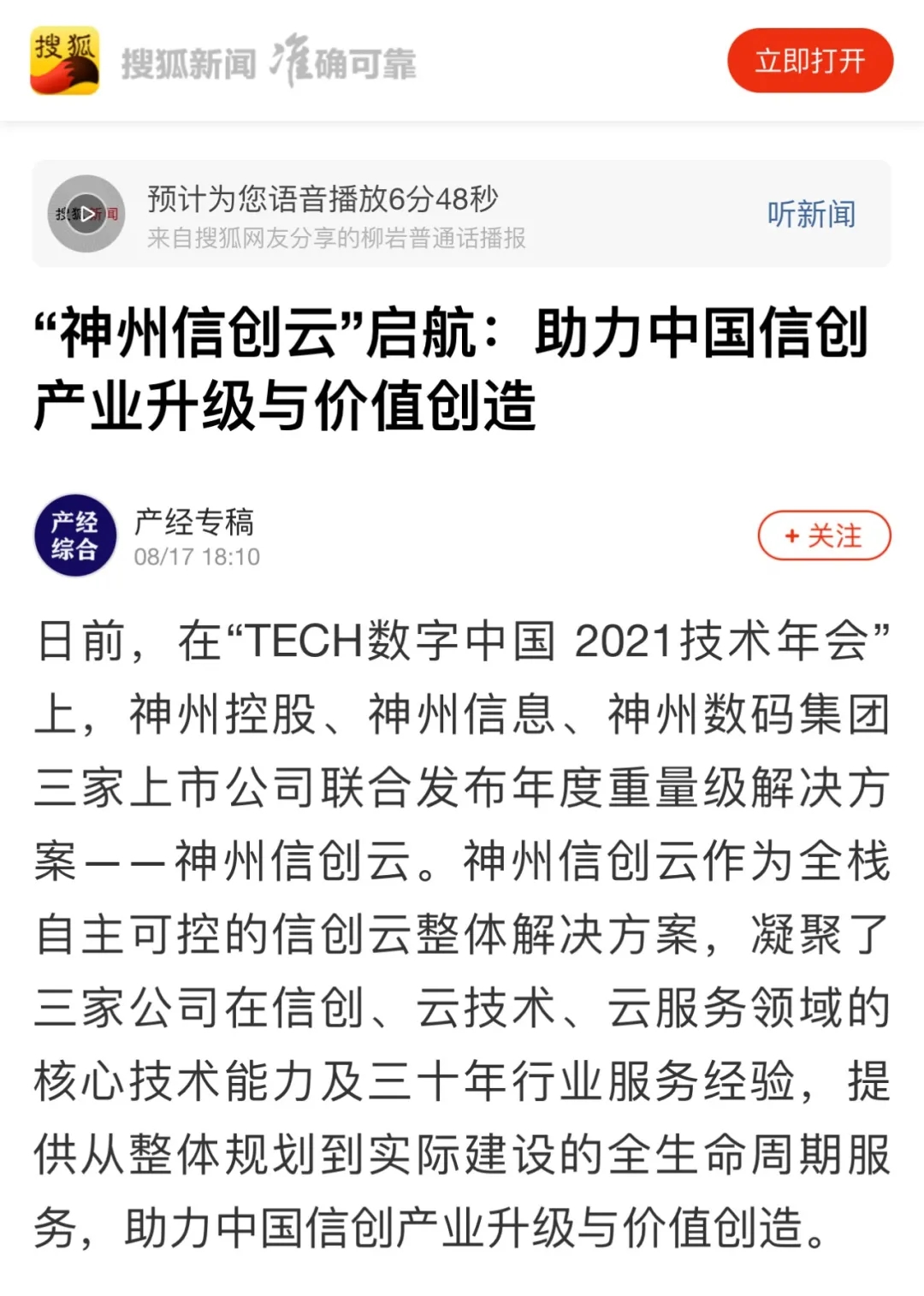Open 产经综合 author avatar

tap(74, 536)
